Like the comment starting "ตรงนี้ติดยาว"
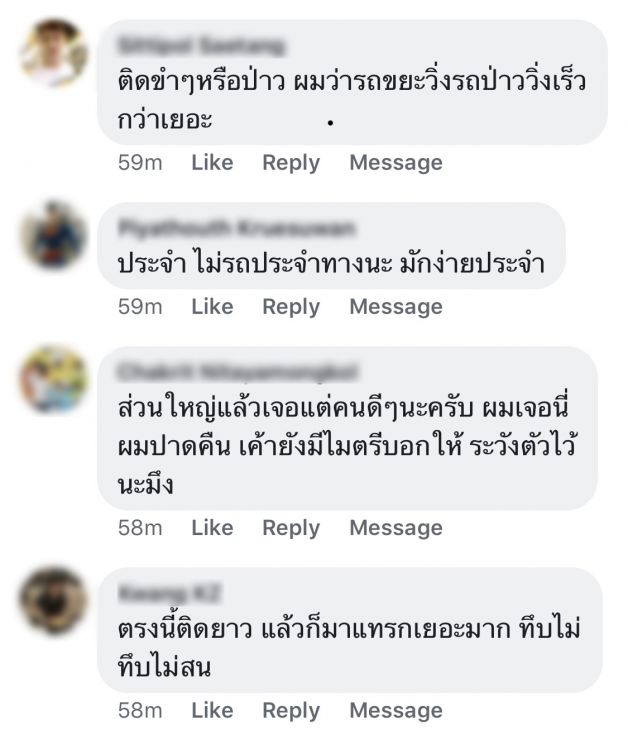Image resolution: width=628 pixels, height=735 pixels. (212, 711)
